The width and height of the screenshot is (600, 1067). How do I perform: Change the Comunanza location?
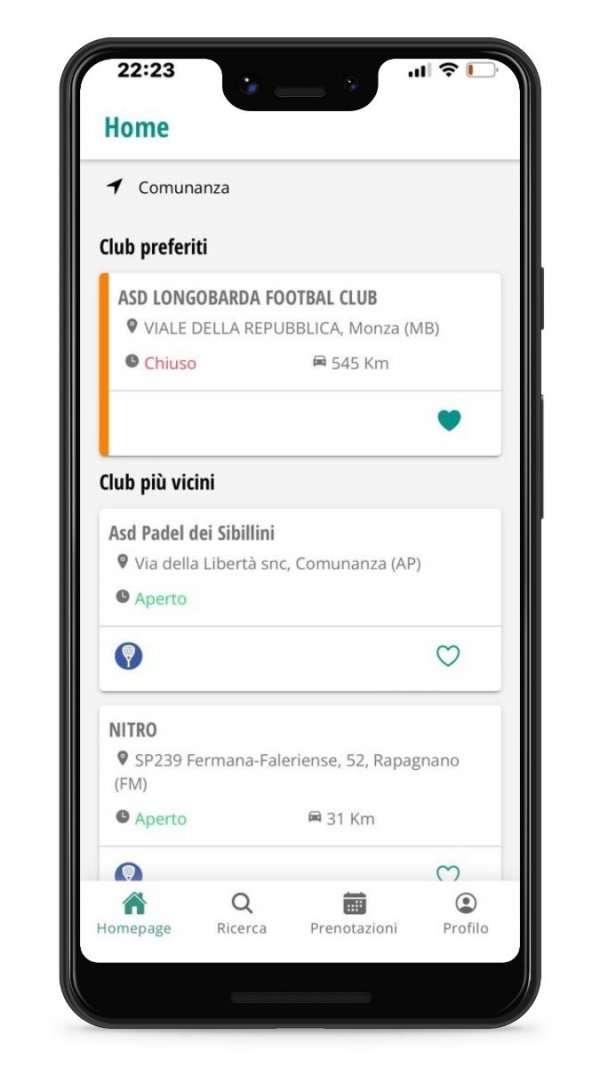tap(168, 187)
